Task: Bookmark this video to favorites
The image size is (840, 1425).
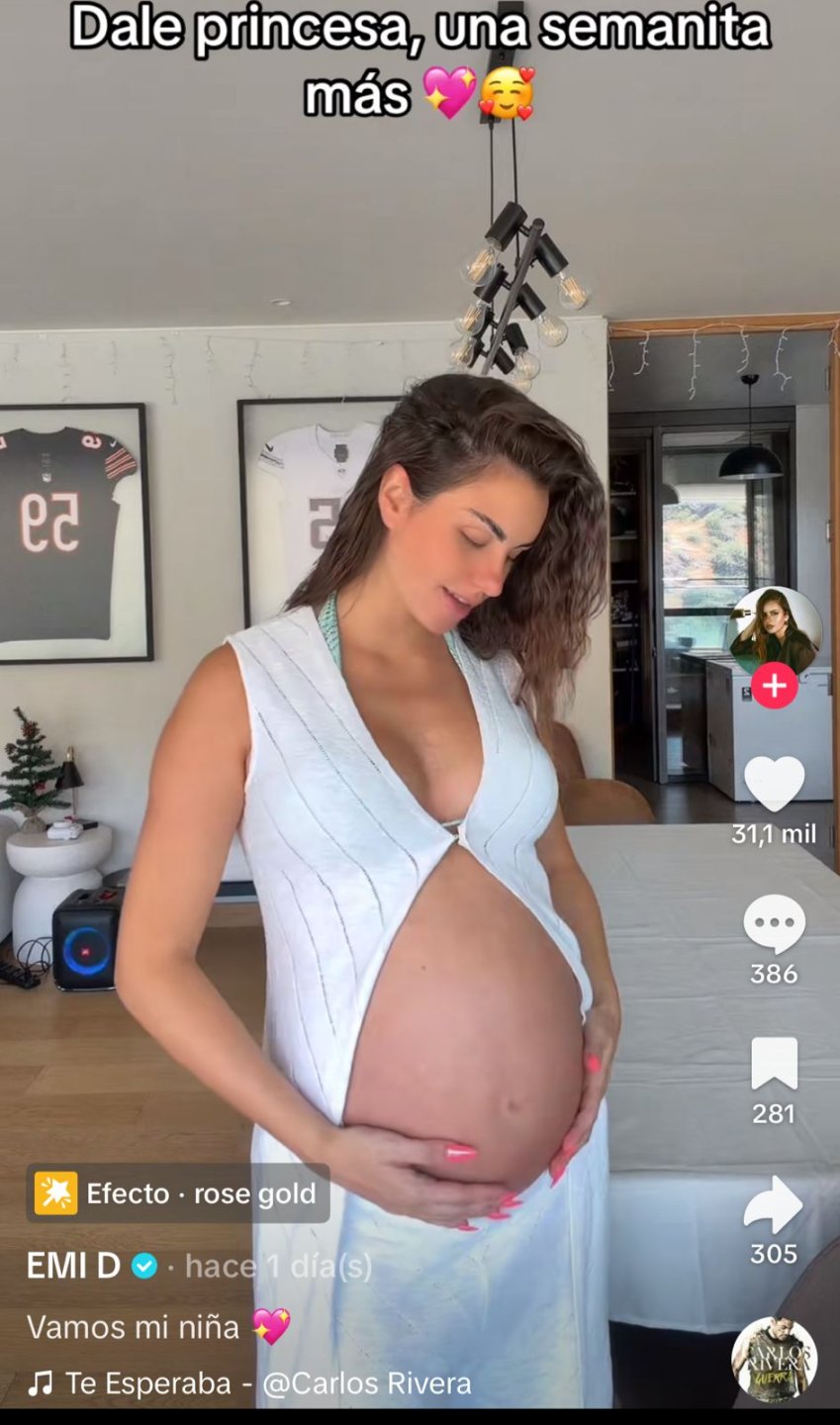Action: (774, 1065)
